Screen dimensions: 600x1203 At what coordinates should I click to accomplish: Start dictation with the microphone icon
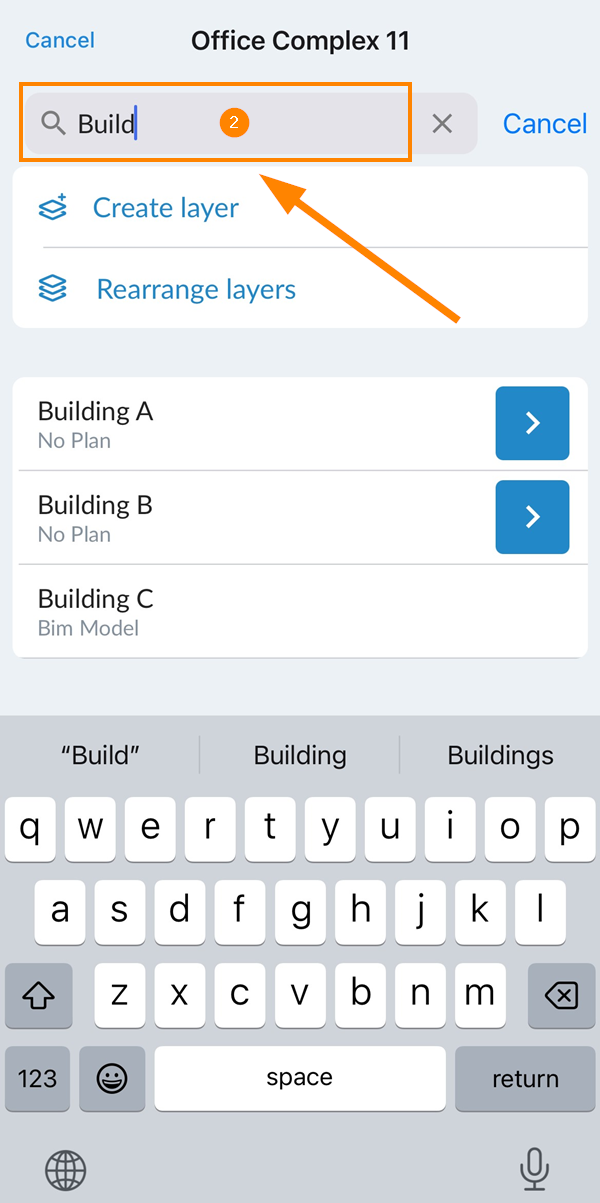pyautogui.click(x=535, y=1168)
